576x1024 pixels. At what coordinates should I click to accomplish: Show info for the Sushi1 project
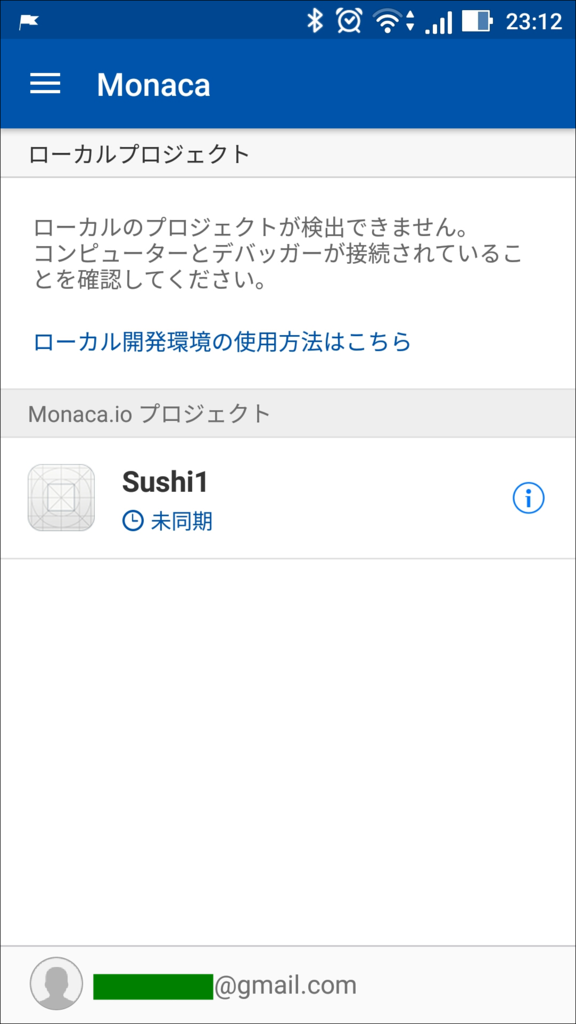tap(528, 498)
